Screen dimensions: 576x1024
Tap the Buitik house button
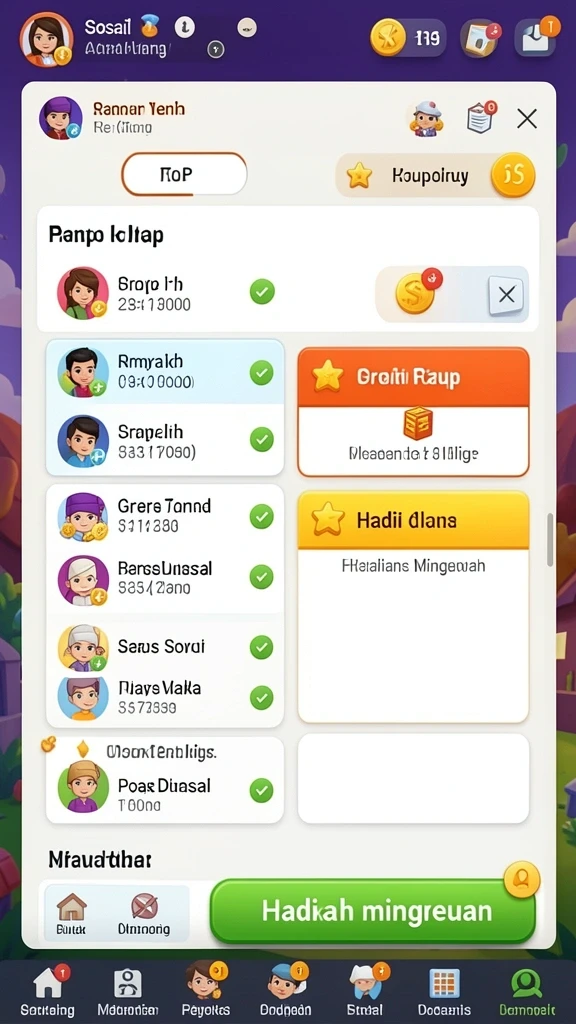click(71, 913)
